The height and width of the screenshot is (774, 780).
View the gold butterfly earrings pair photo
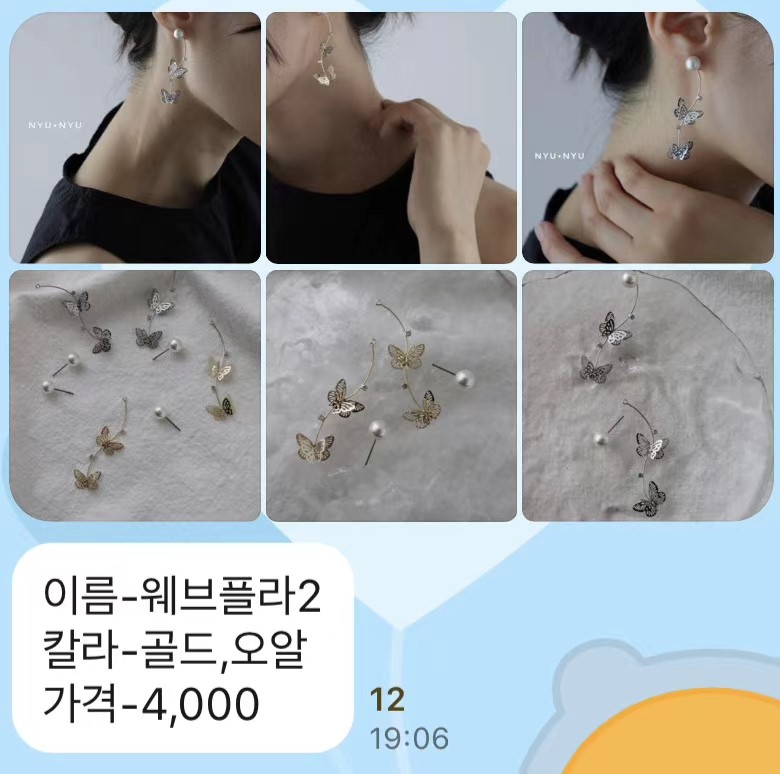tap(391, 395)
